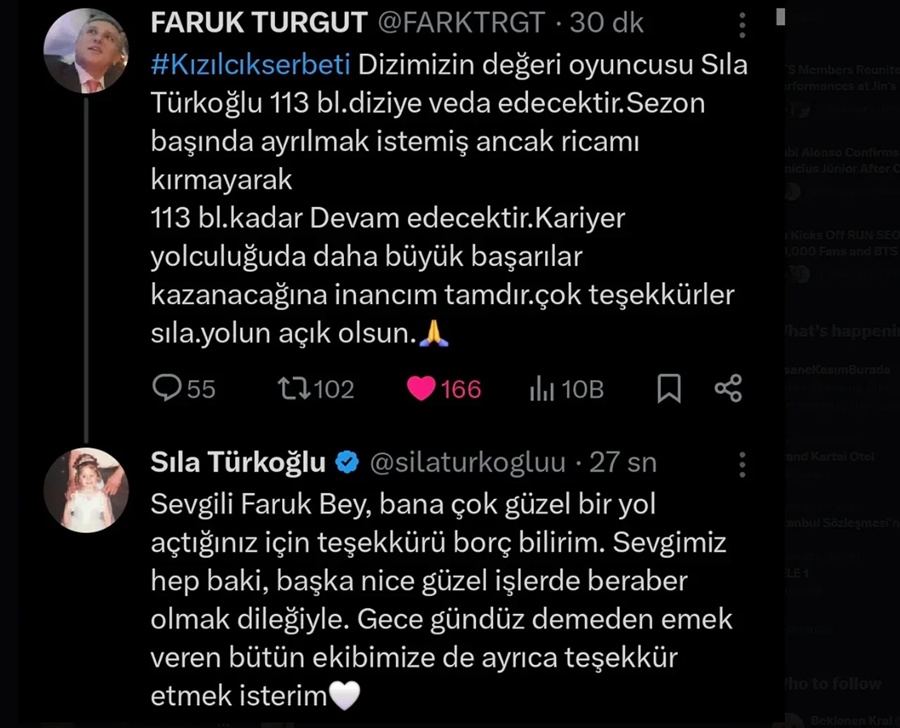View analytics of Faruk Turgut's tweet
This screenshot has width=900, height=728.
(x=541, y=388)
